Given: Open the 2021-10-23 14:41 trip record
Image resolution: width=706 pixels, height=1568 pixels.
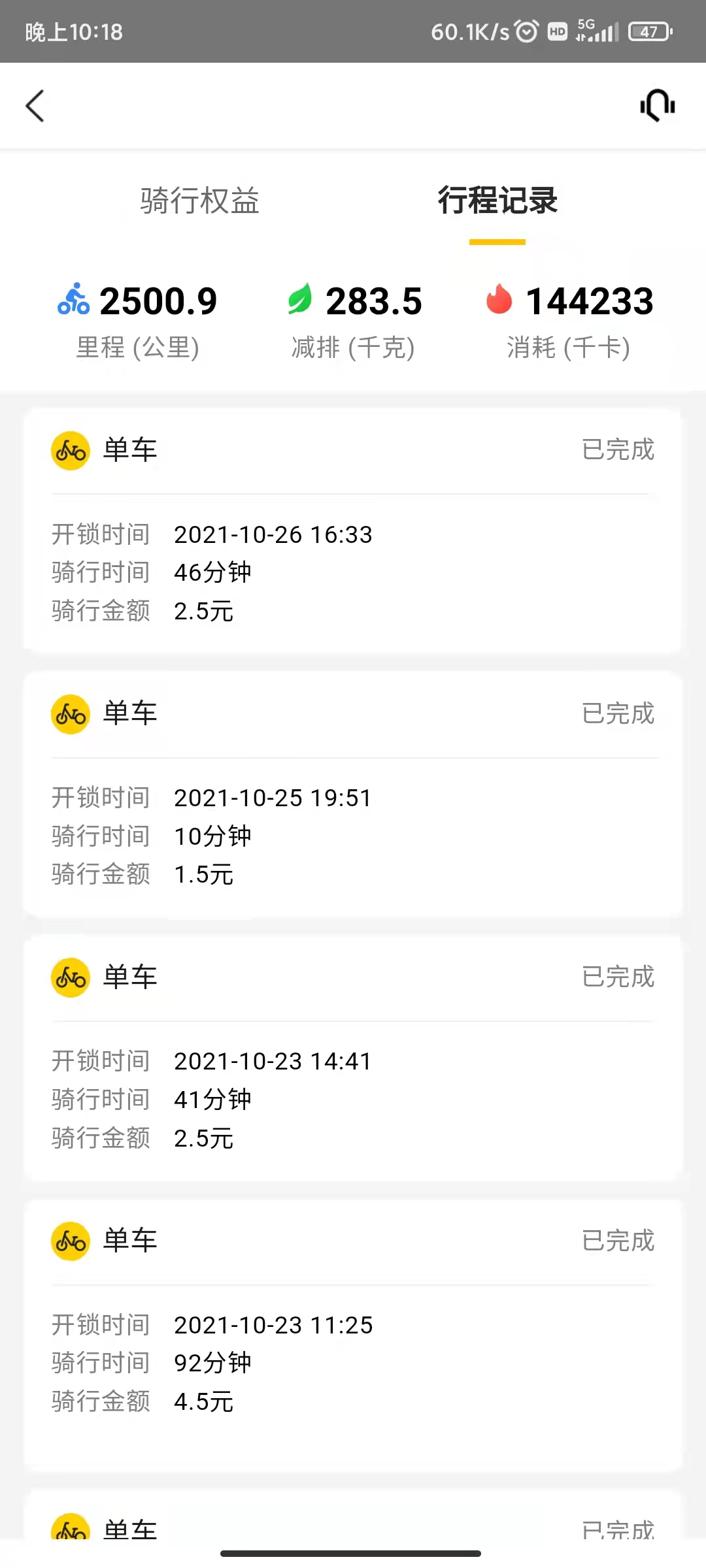Looking at the screenshot, I should [x=353, y=1058].
